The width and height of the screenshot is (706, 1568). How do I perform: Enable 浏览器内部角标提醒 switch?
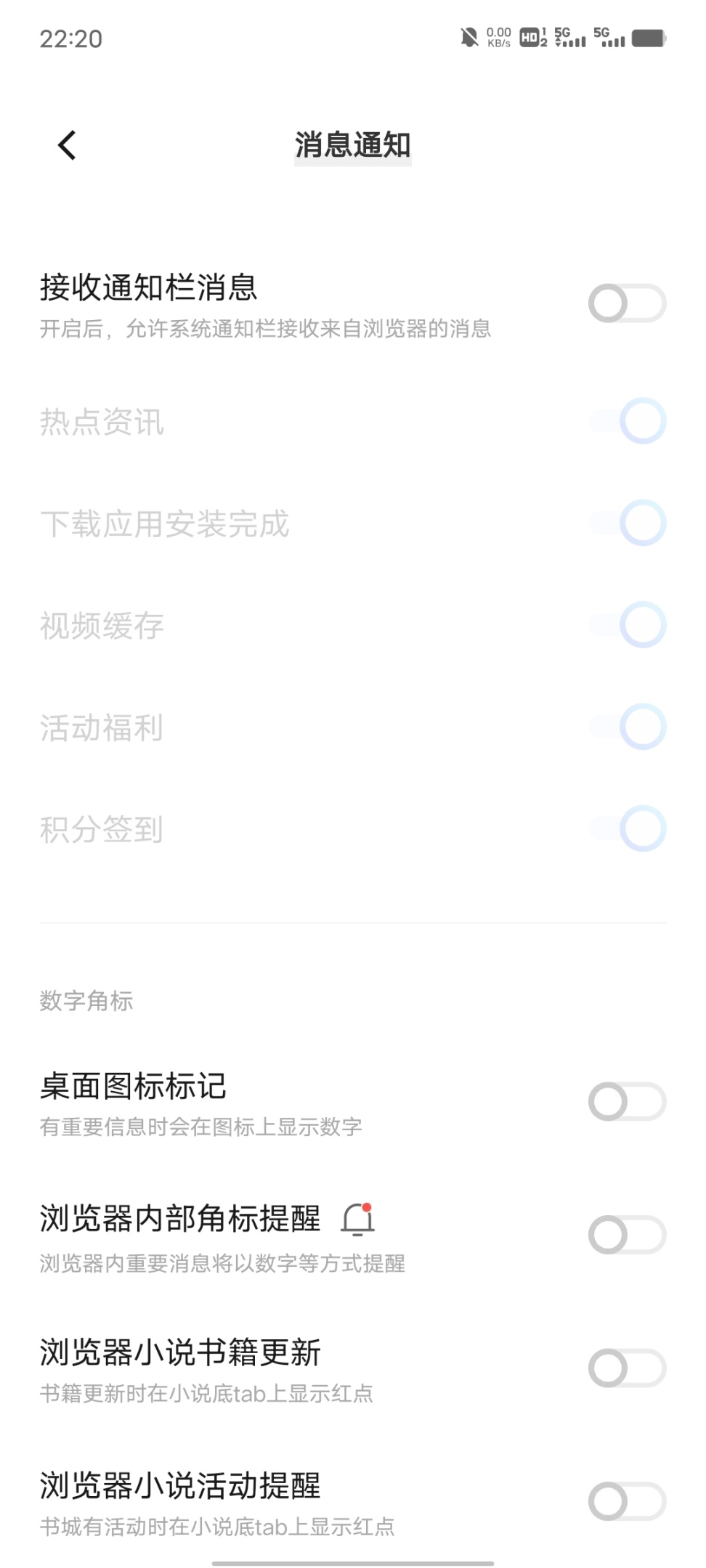click(x=627, y=1235)
